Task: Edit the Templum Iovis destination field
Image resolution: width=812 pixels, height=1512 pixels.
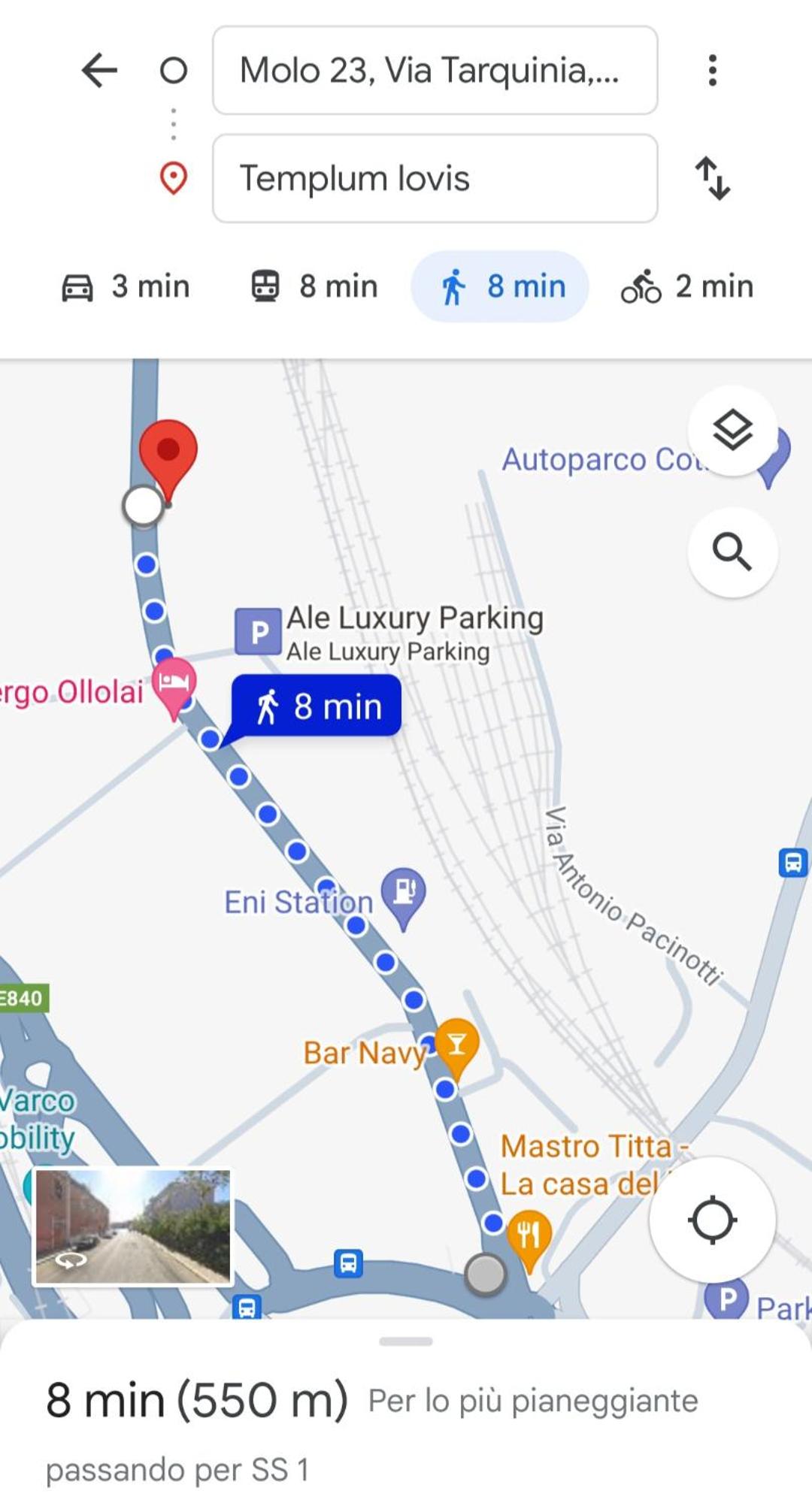Action: click(x=435, y=178)
